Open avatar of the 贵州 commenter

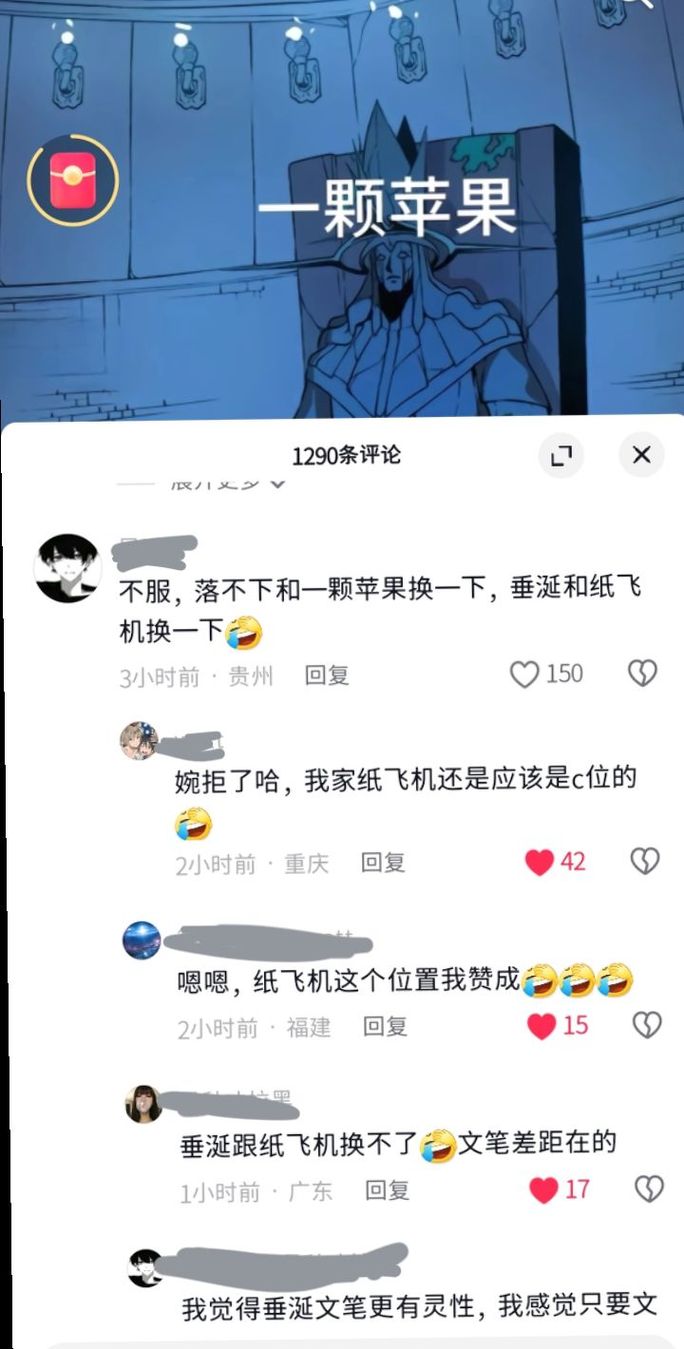[68, 567]
